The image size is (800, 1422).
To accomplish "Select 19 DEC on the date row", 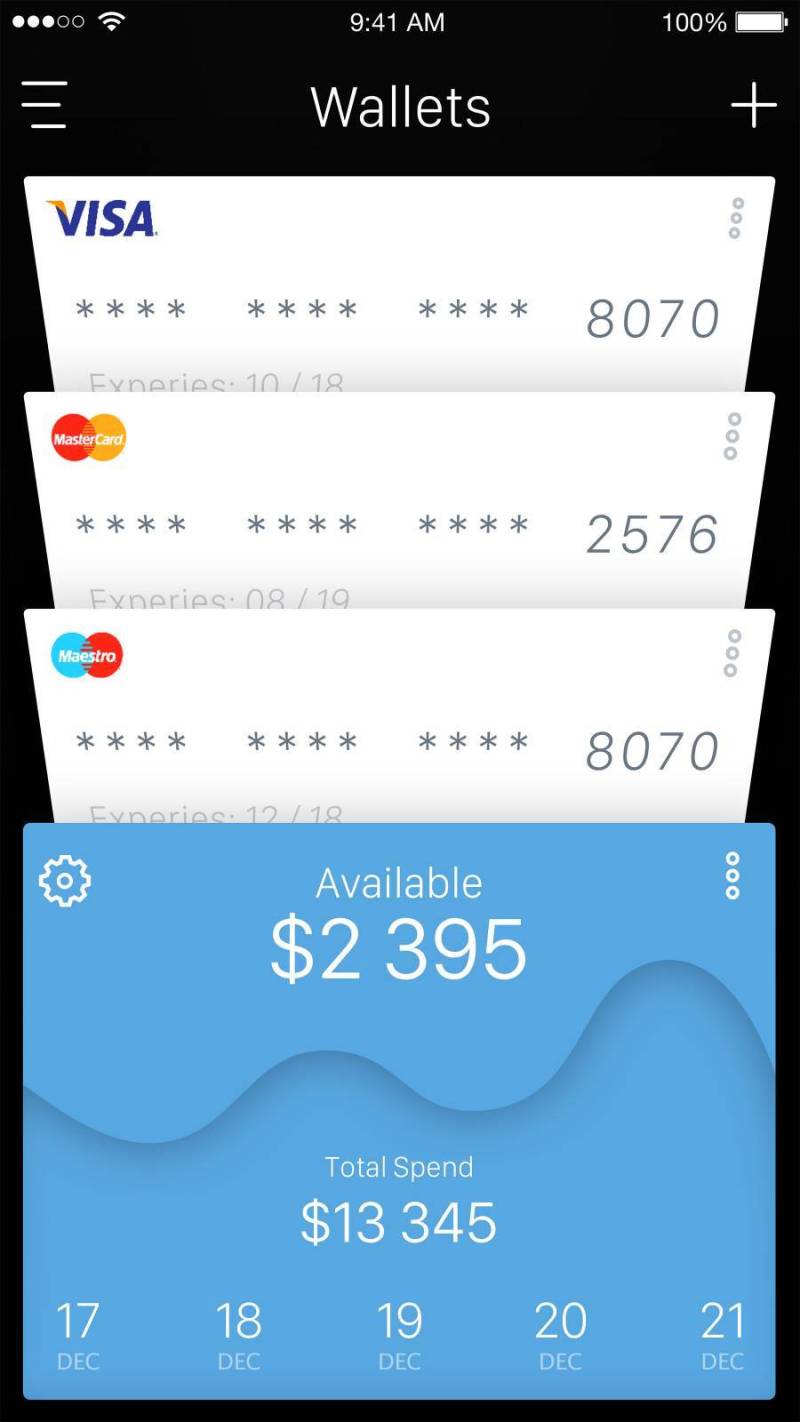I will tap(399, 1334).
